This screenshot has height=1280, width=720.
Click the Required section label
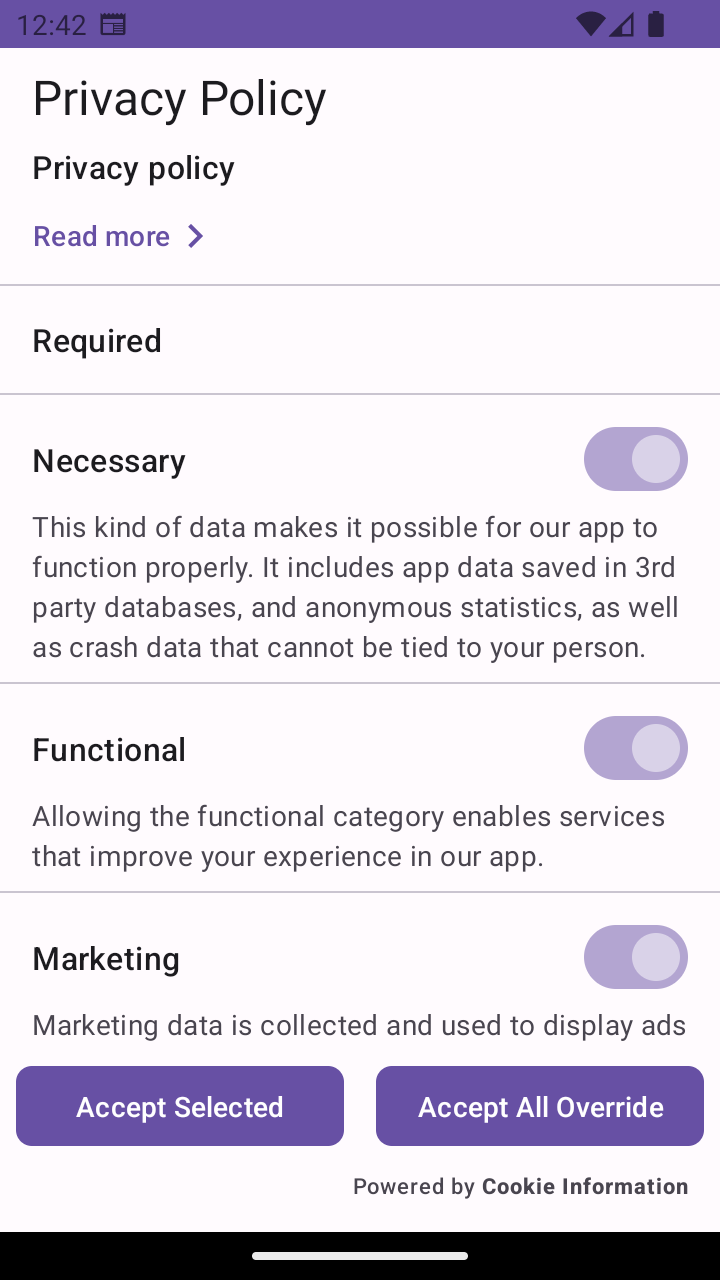tap(97, 340)
